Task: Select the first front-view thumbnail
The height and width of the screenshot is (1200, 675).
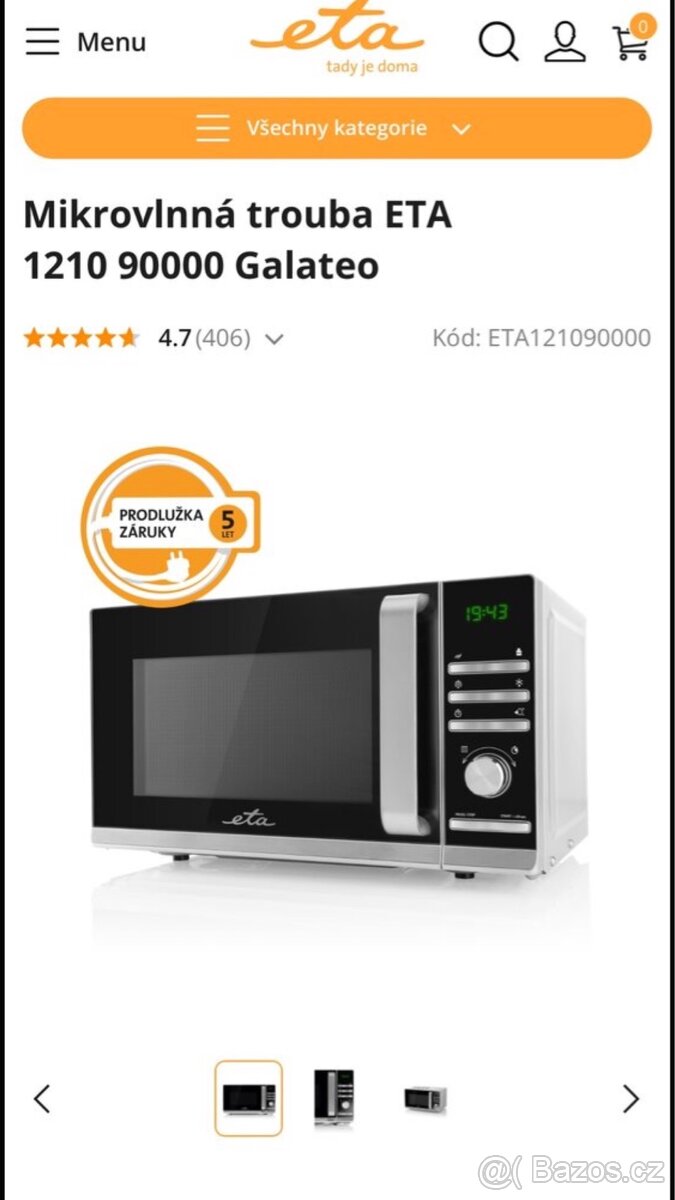Action: click(249, 1098)
